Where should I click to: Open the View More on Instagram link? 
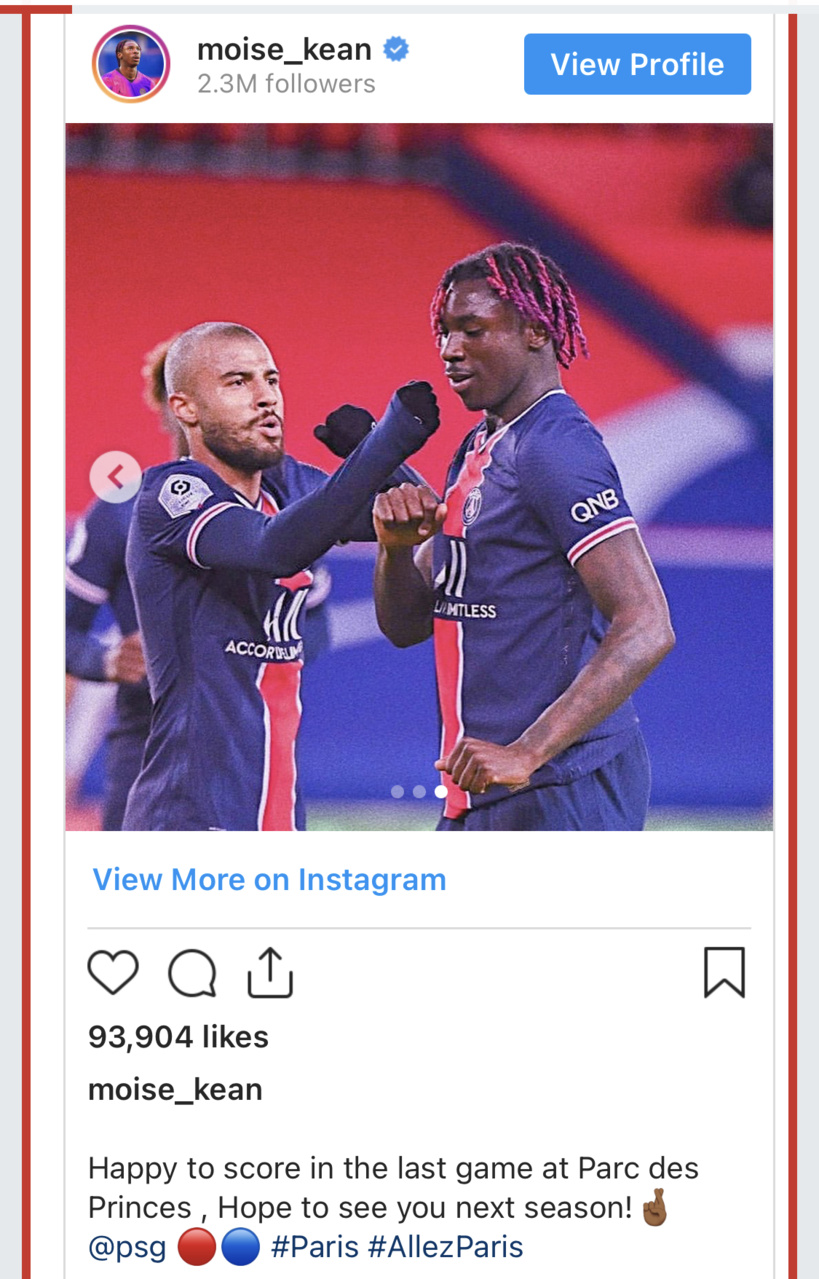pos(268,880)
